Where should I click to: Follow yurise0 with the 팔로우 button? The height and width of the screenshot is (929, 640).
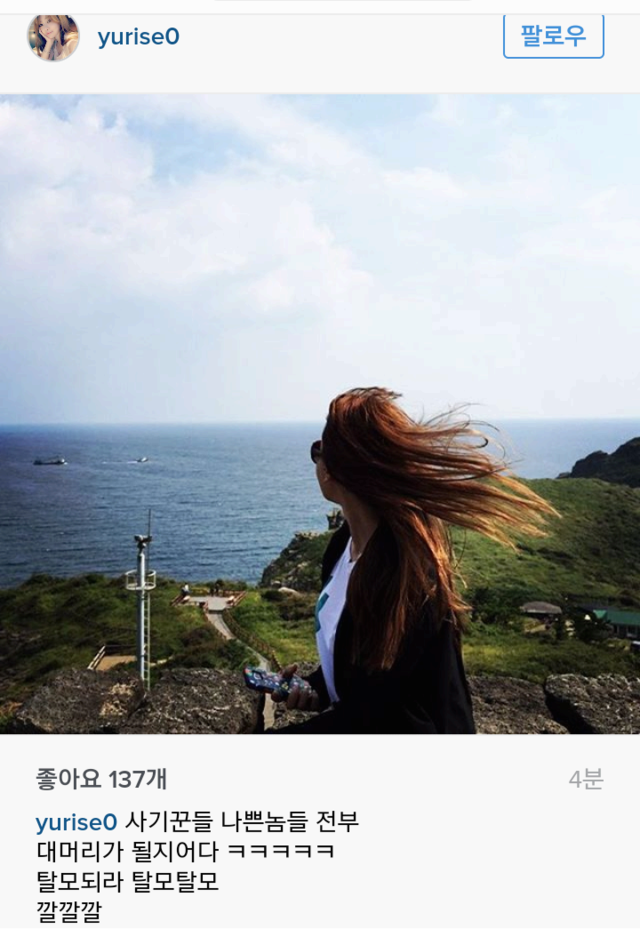click(x=553, y=36)
